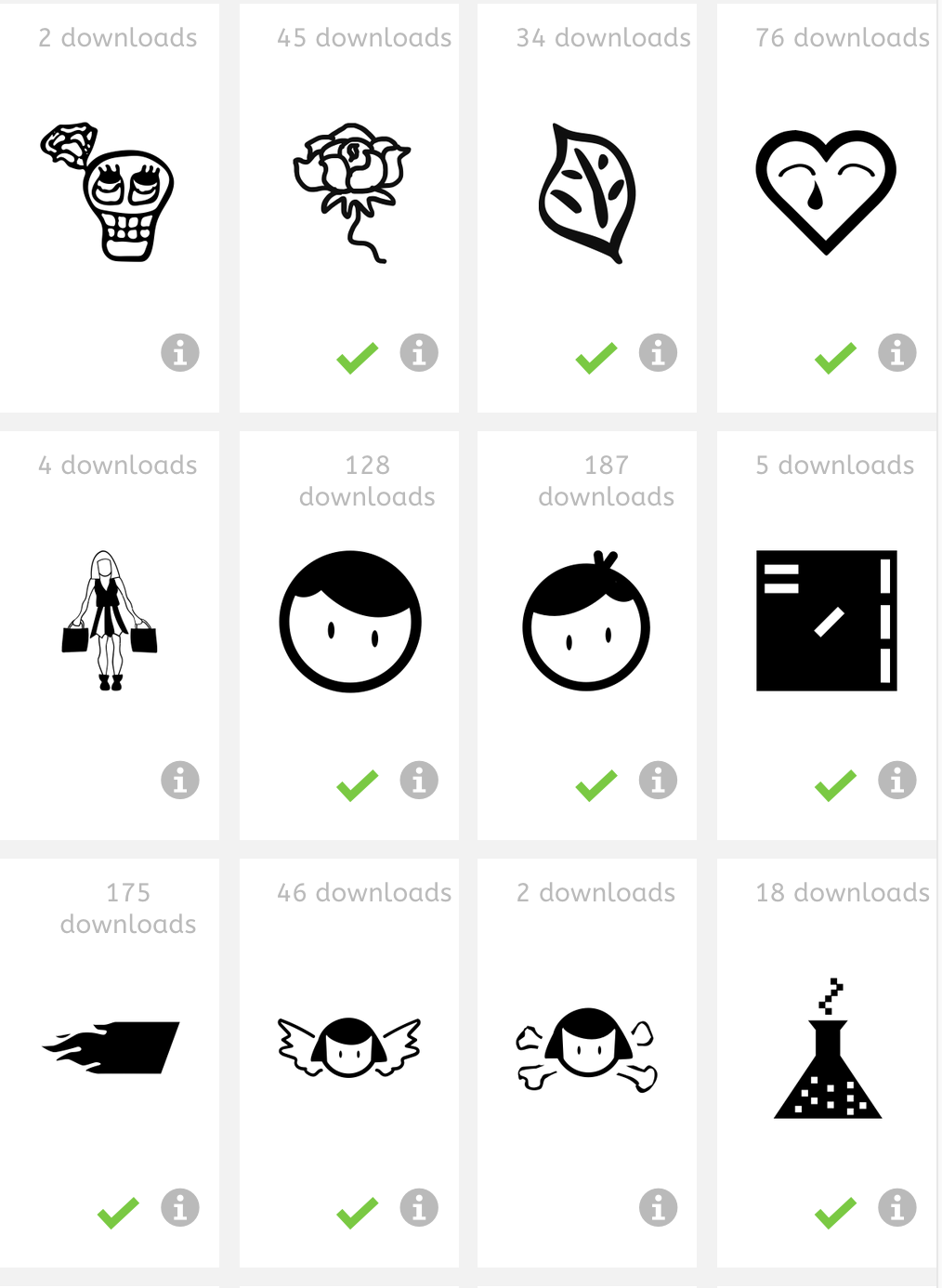The height and width of the screenshot is (1288, 942).
Task: Open the skull with rose icon
Action: tap(108, 192)
